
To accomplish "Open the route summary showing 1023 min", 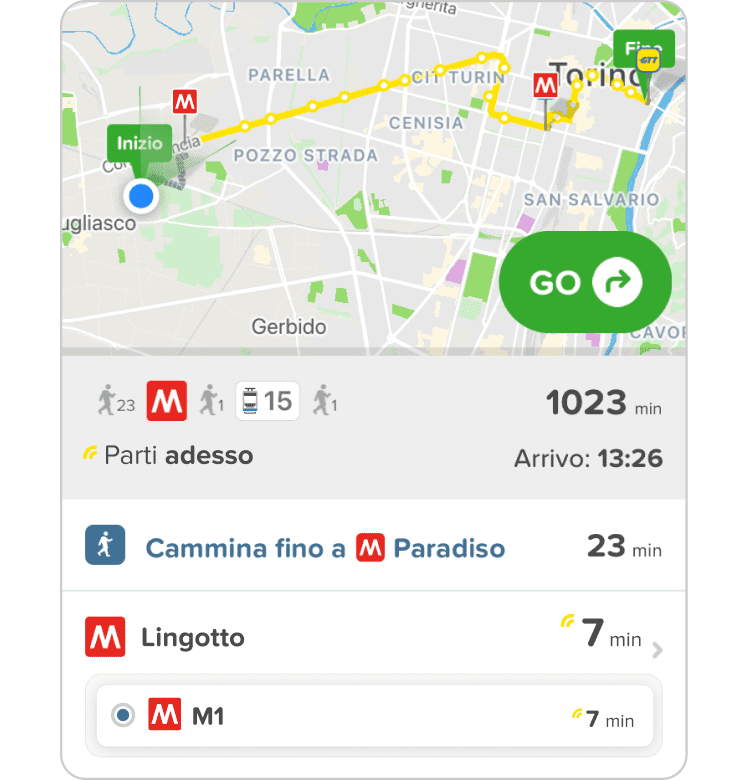I will coord(372,428).
